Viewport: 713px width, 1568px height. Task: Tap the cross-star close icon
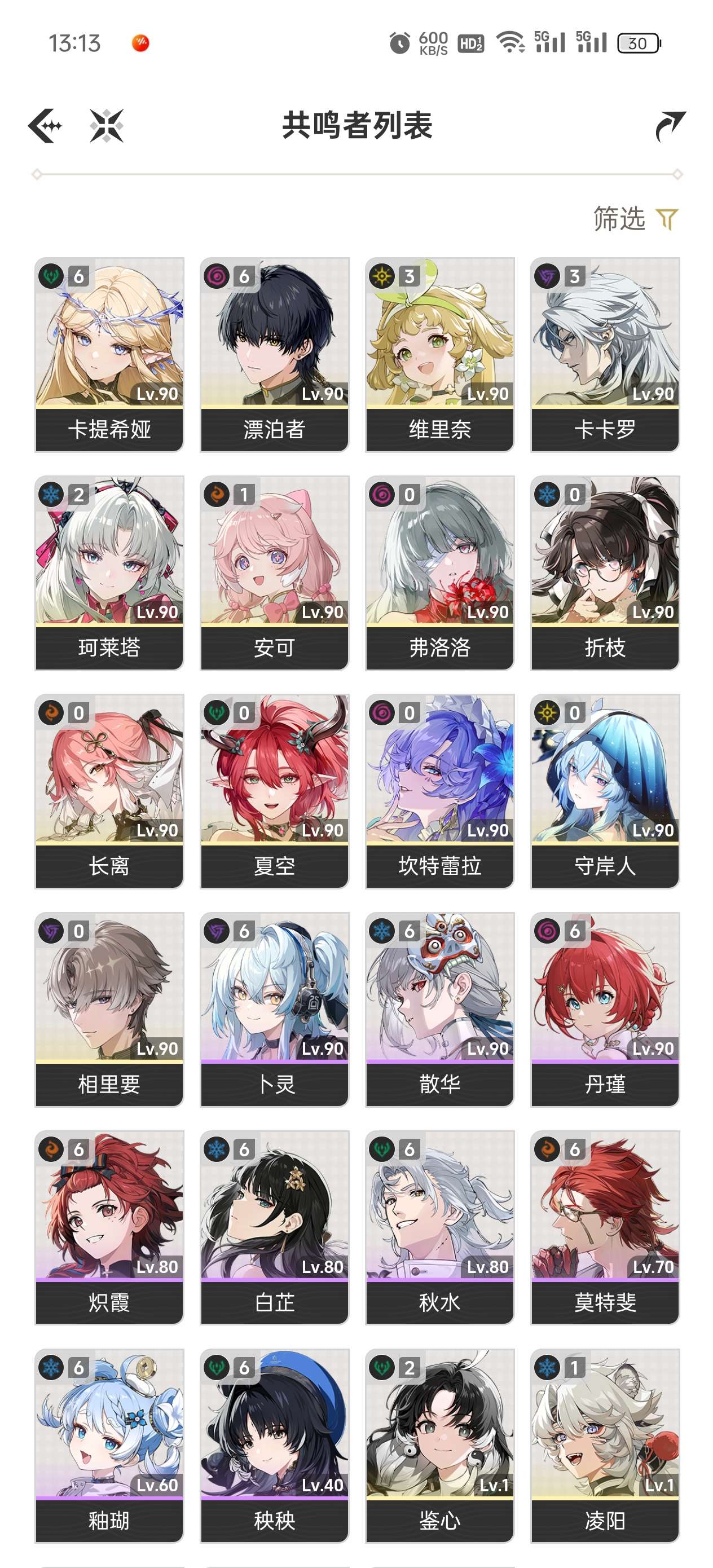(x=107, y=126)
